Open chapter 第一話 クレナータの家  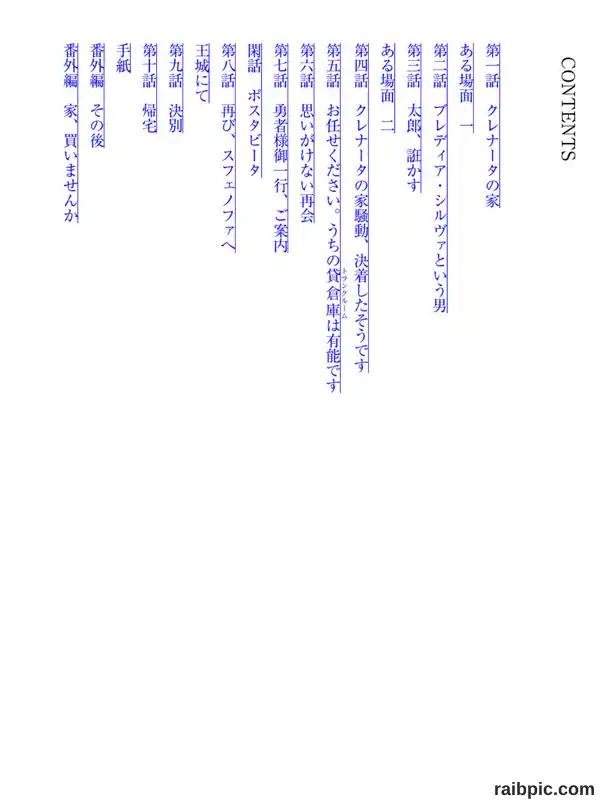tap(492, 126)
